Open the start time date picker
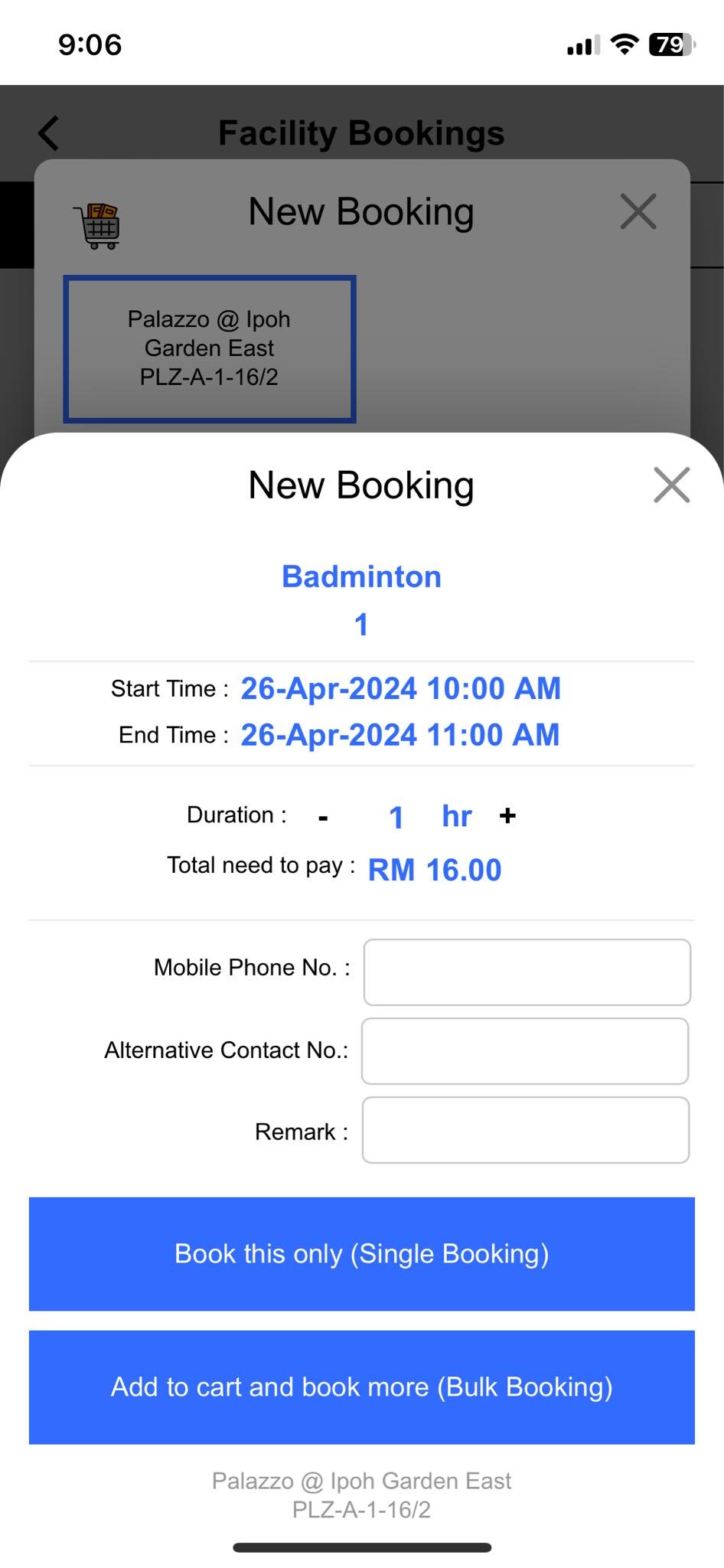This screenshot has width=724, height=1568. (400, 688)
